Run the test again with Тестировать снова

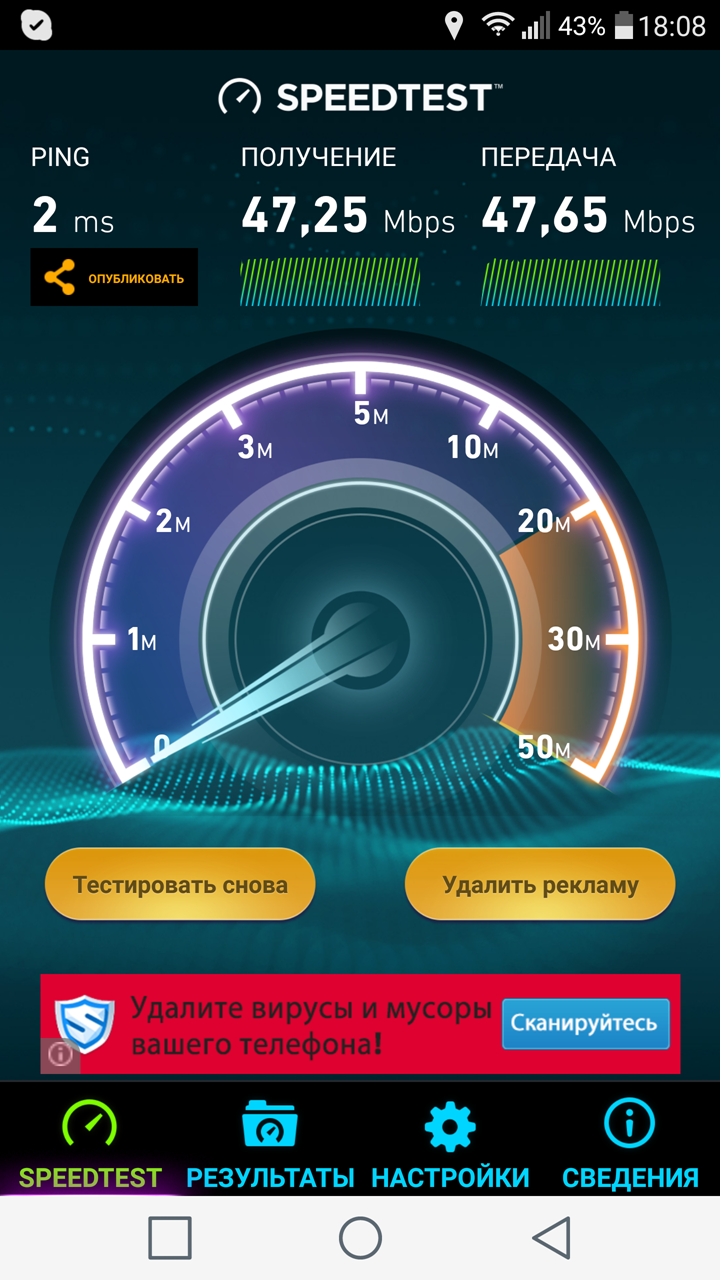pyautogui.click(x=180, y=884)
